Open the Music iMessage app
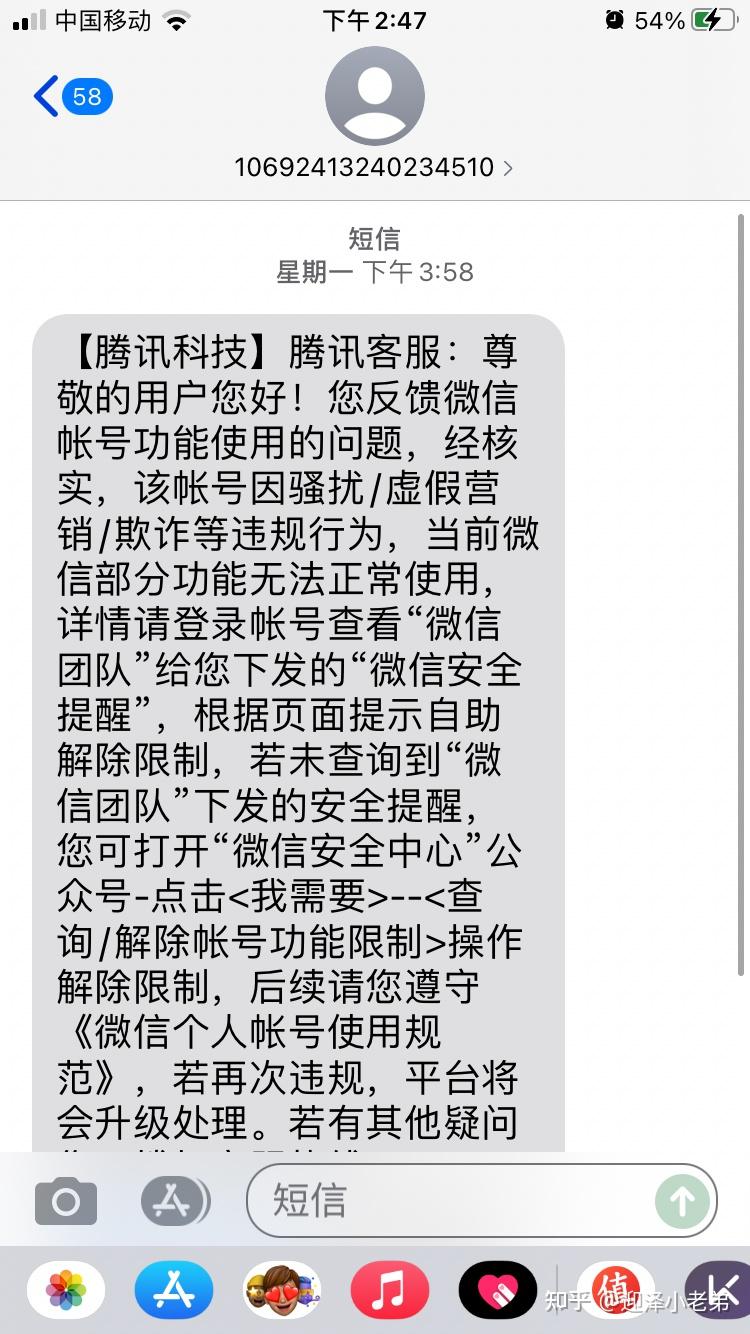Image resolution: width=750 pixels, height=1334 pixels. click(x=390, y=1290)
